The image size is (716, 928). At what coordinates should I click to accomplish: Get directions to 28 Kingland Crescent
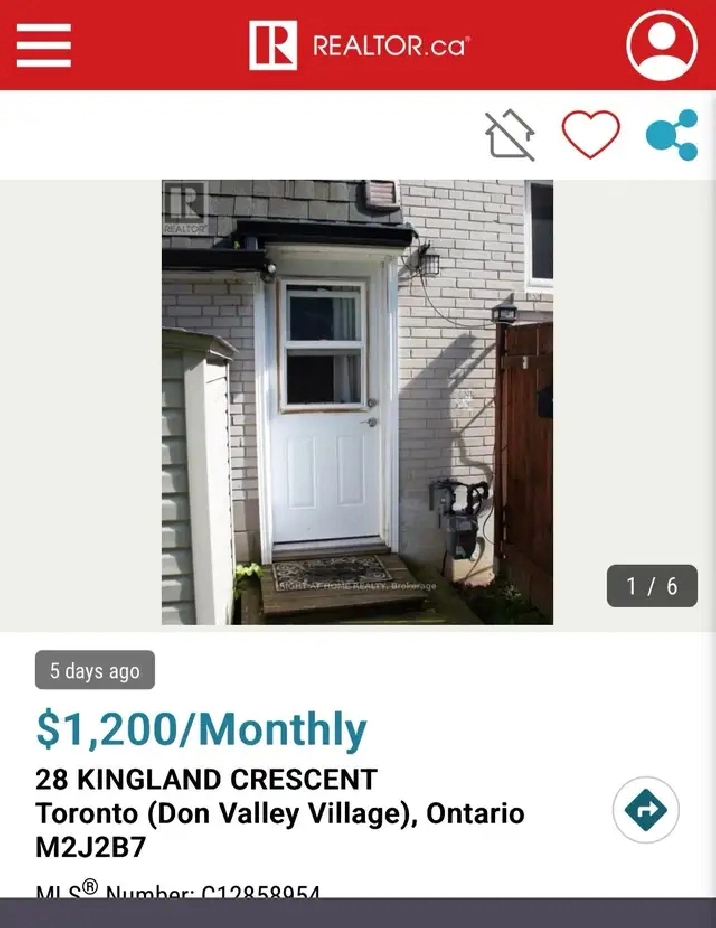click(646, 810)
